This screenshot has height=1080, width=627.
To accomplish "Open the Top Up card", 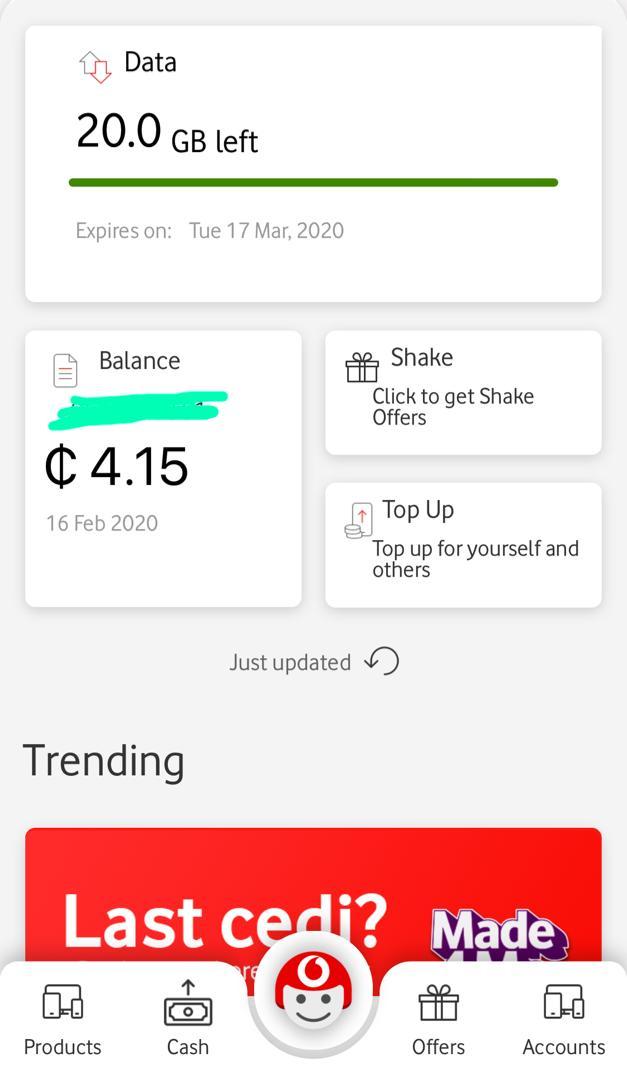I will [463, 544].
